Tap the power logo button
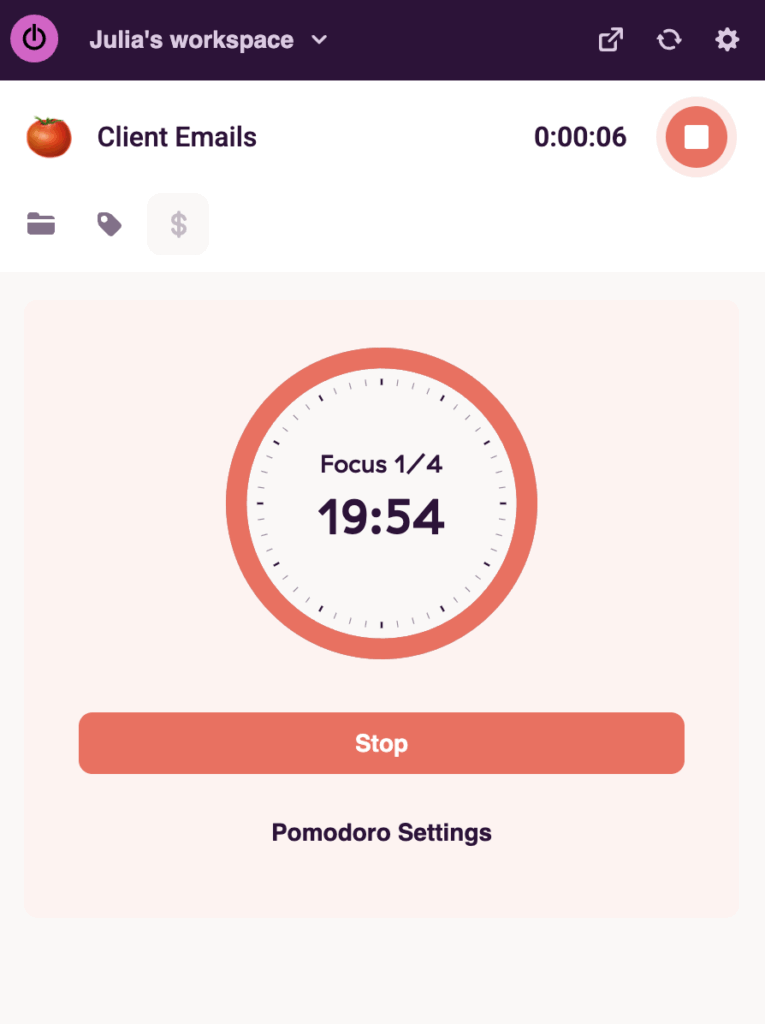765x1024 pixels. tap(34, 40)
